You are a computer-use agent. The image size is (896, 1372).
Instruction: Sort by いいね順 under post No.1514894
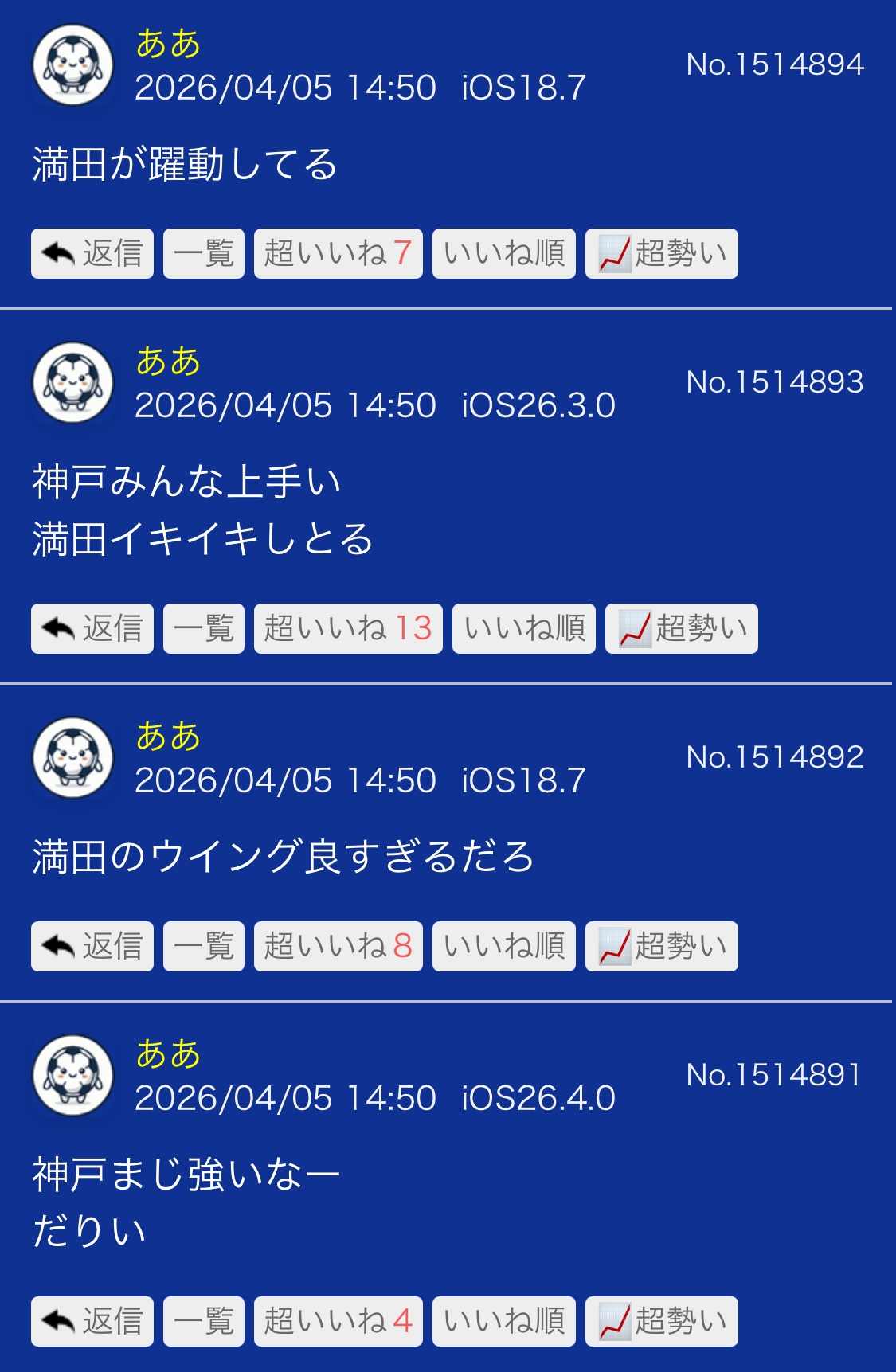pos(503,254)
